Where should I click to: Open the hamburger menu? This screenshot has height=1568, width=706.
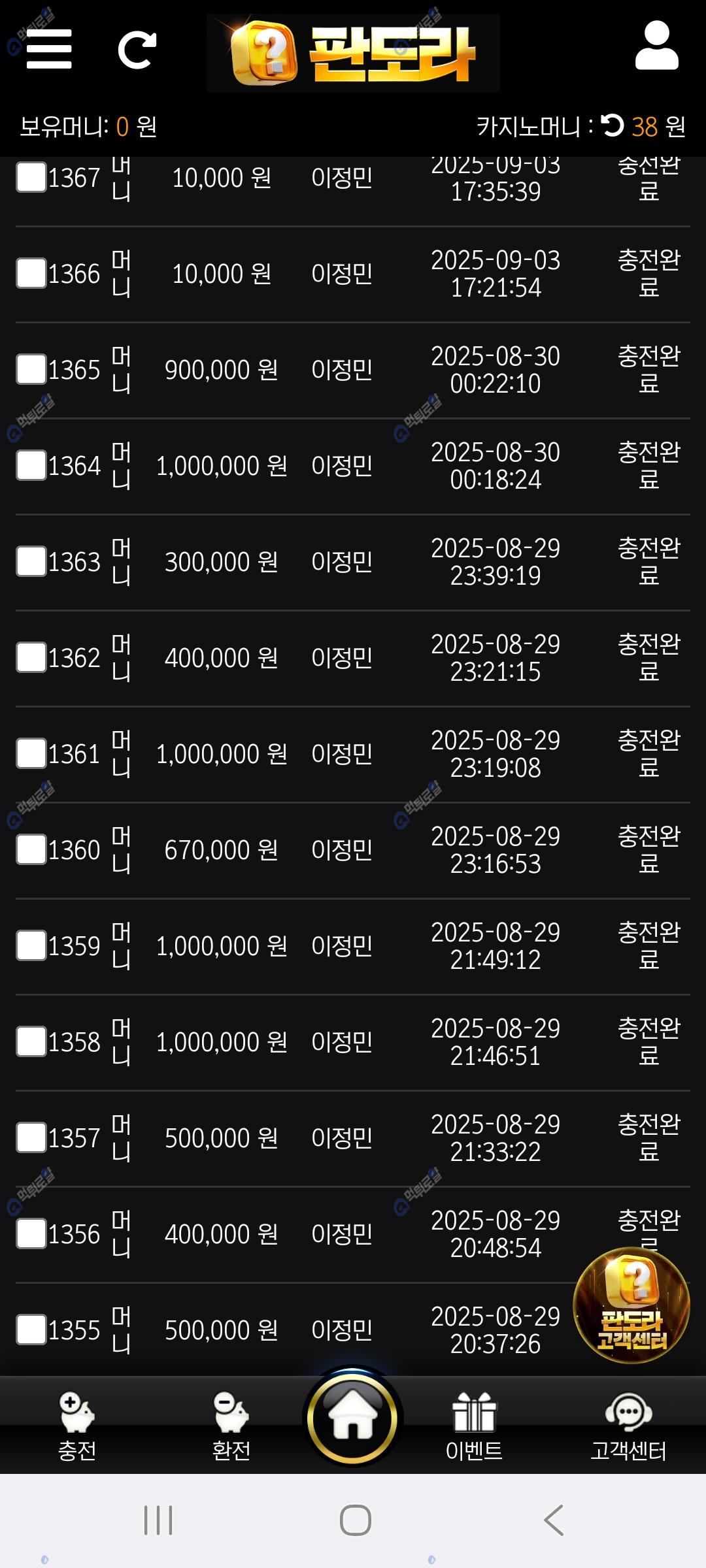48,49
